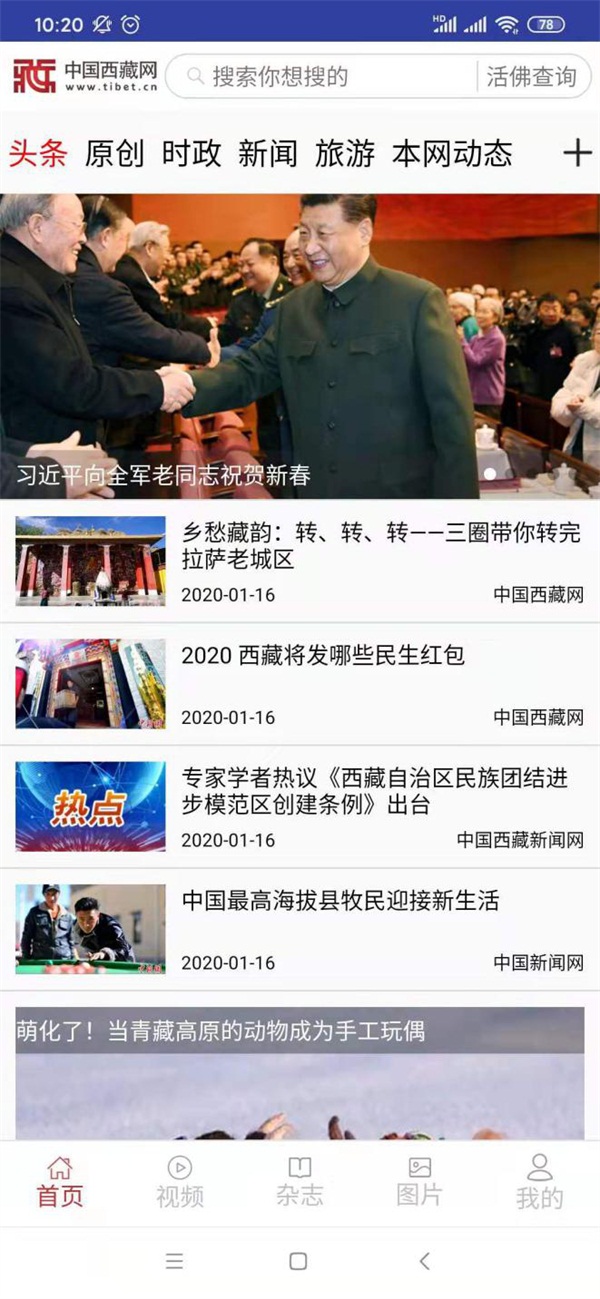Select the 时政 top tab

click(x=191, y=153)
